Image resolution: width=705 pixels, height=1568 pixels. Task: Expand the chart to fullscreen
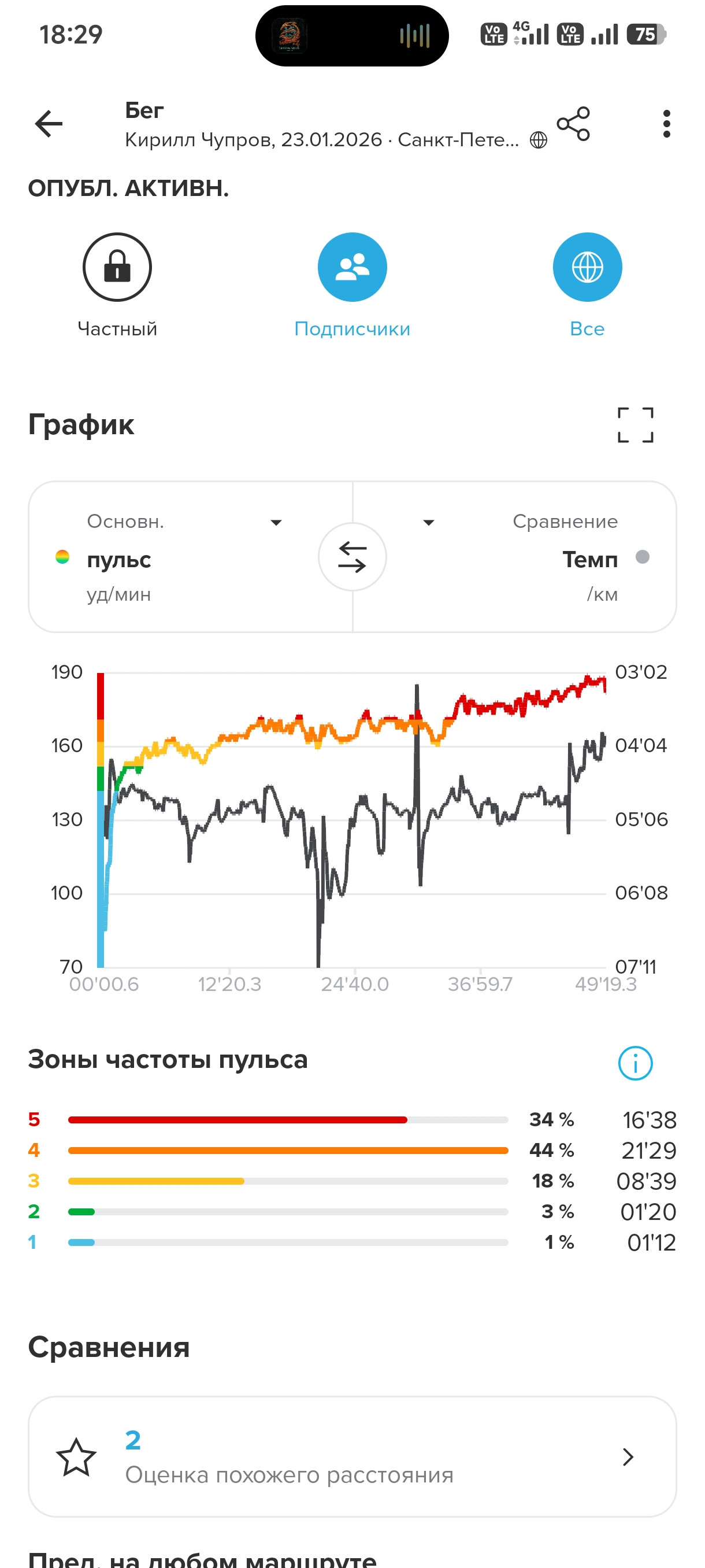pos(635,424)
